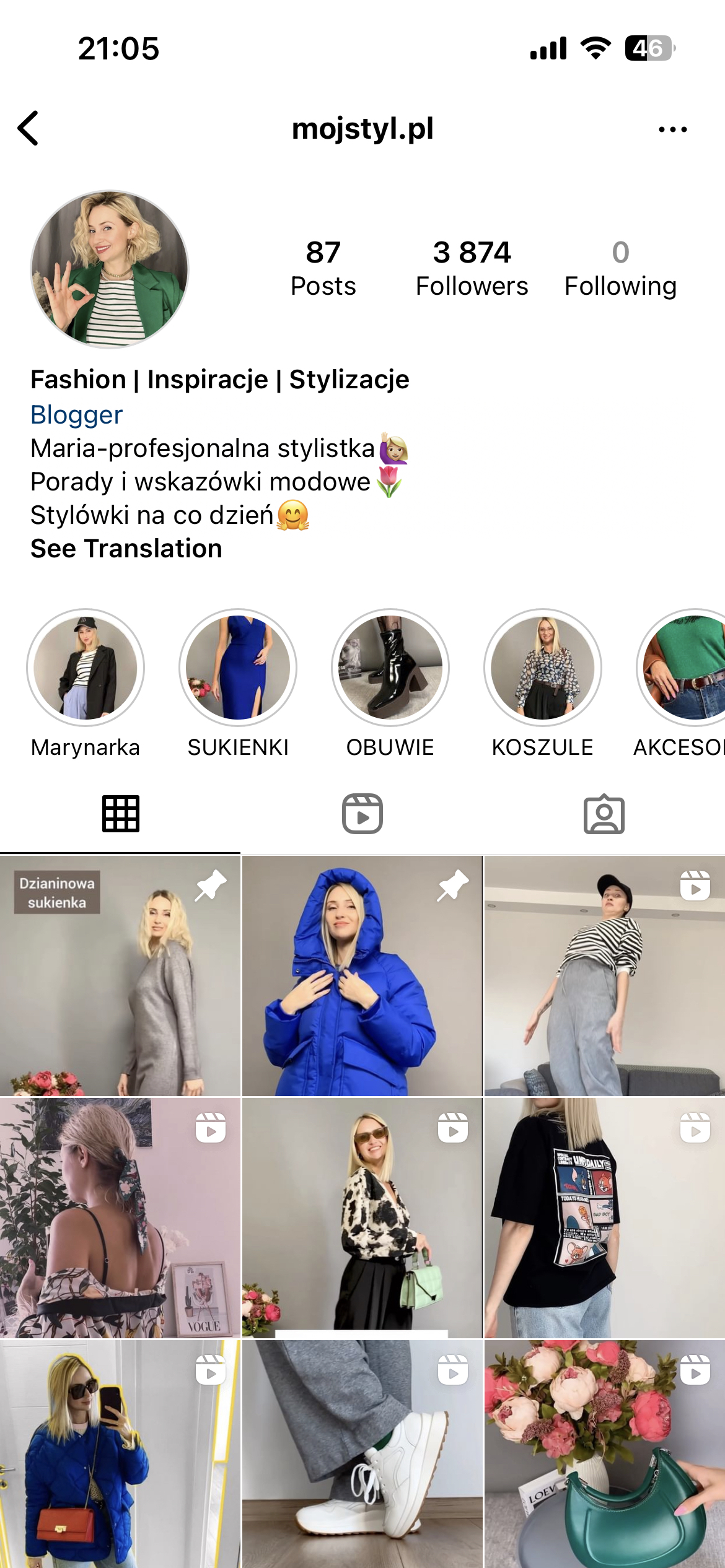725x1568 pixels.
Task: Open the pinned blue puffer jacket post
Action: pos(362,976)
